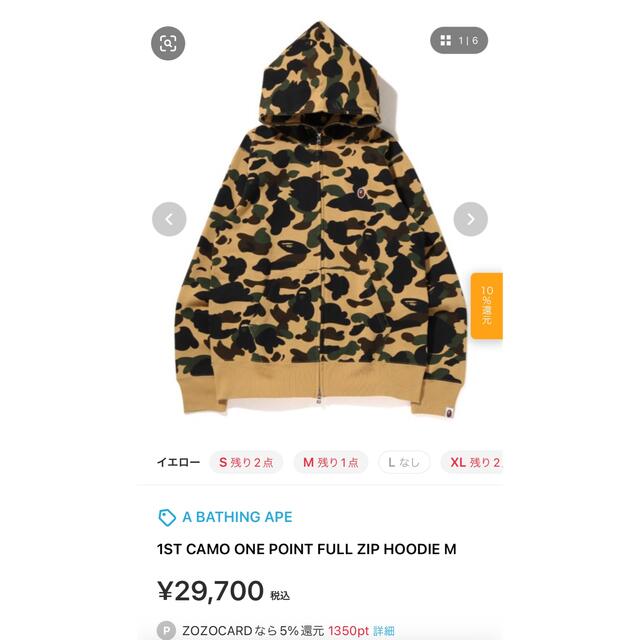This screenshot has height=640, width=640.
Task: Select size L なし chip
Action: tap(404, 462)
